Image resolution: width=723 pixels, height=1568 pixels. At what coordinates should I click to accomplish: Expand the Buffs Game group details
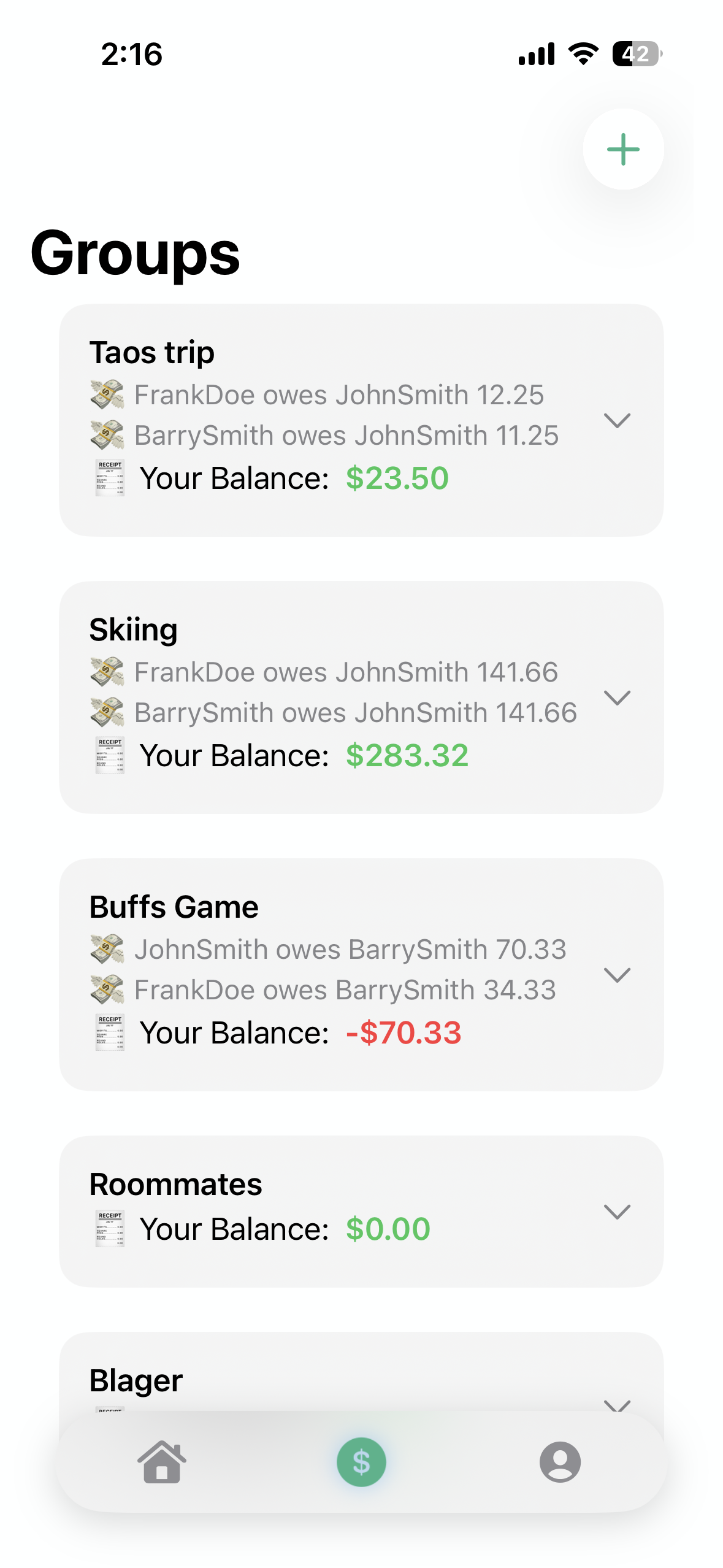click(618, 974)
